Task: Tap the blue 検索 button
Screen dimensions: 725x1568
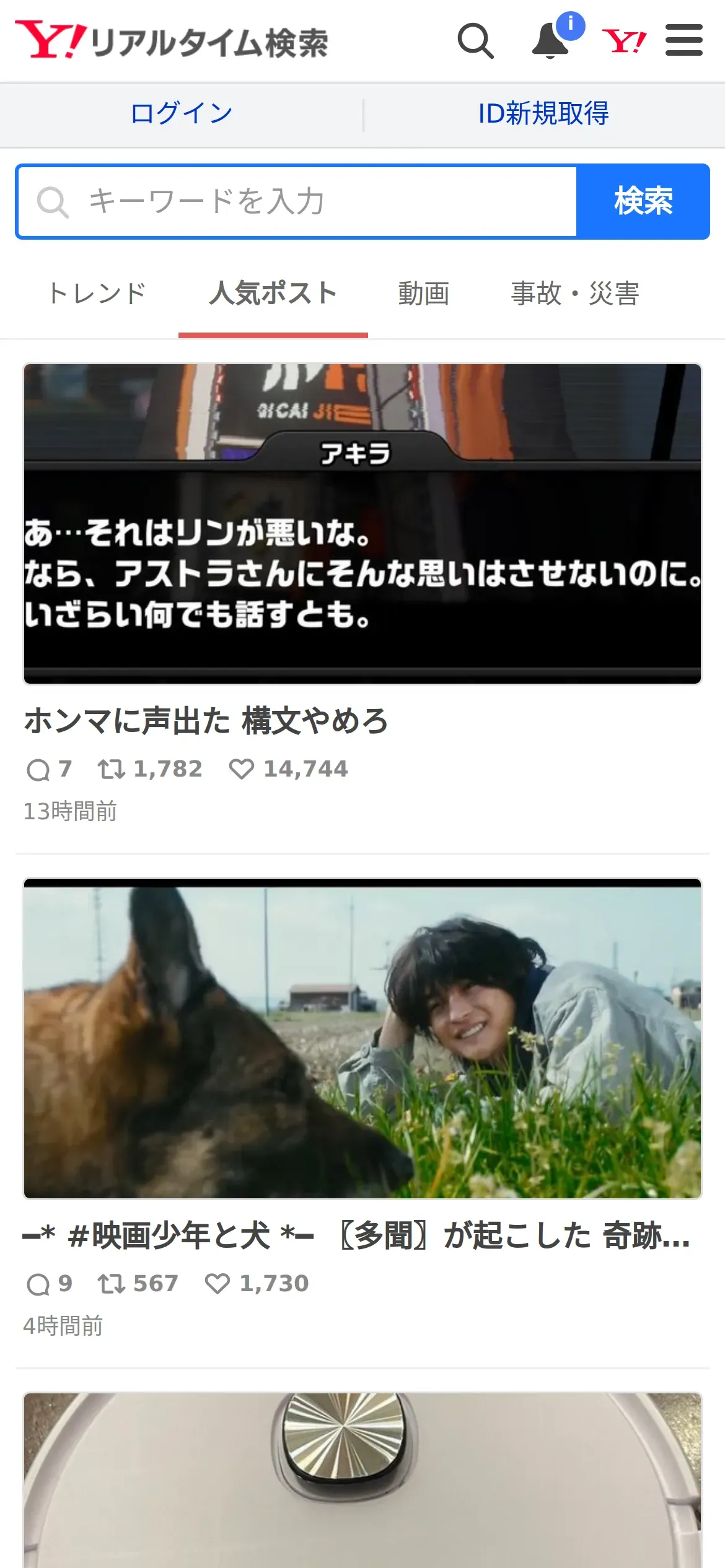Action: (643, 202)
